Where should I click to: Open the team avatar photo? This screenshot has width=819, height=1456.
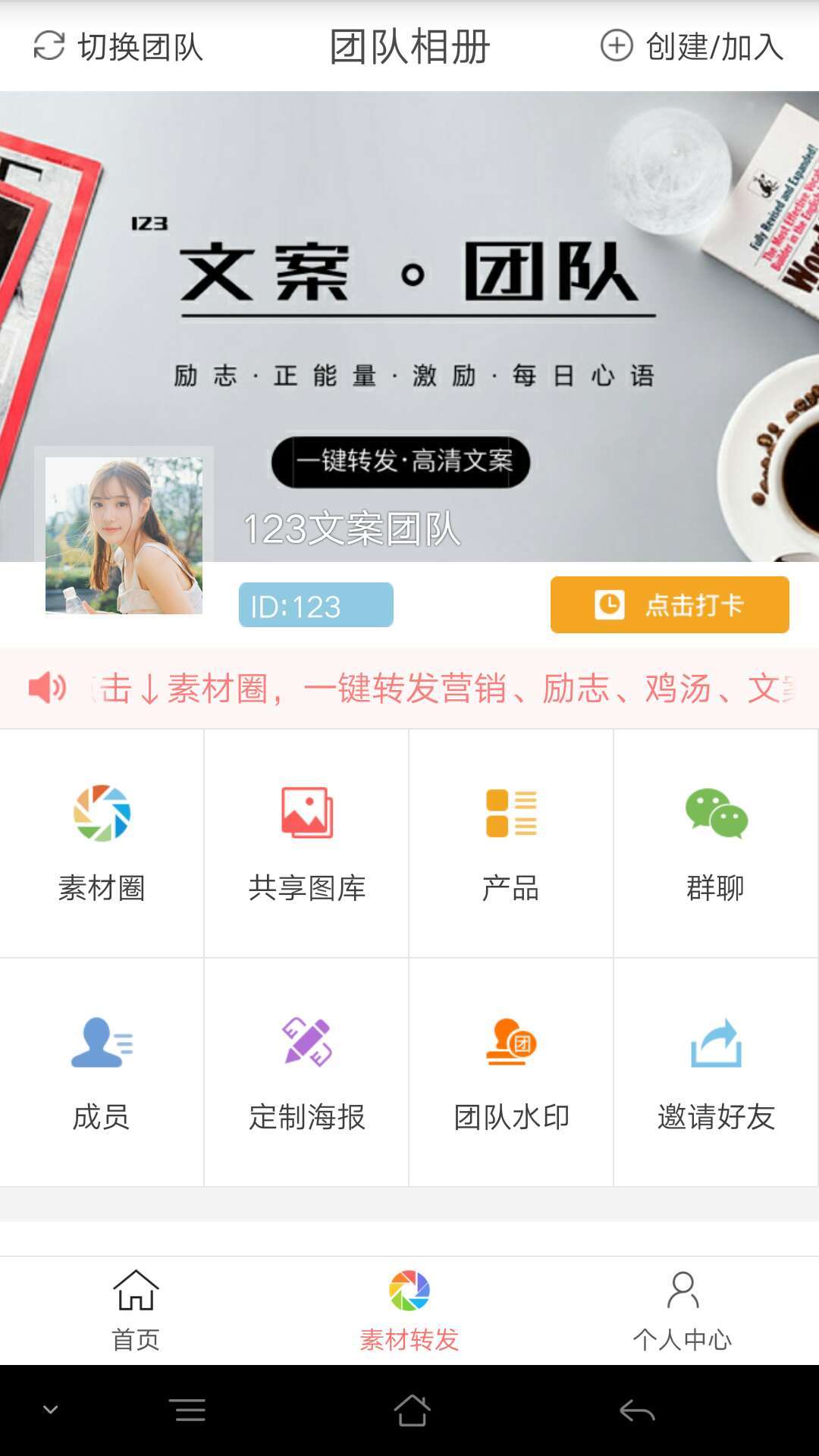coord(124,535)
